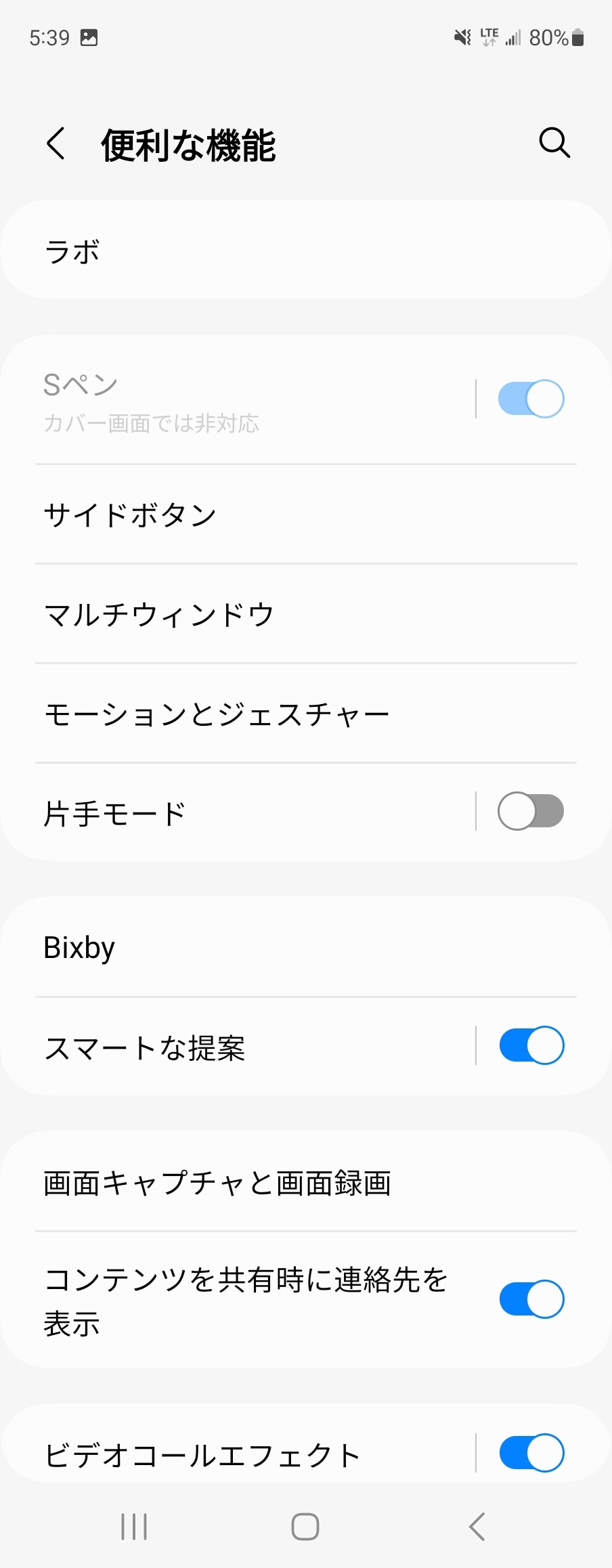Turn off スマートな提案
Image resolution: width=612 pixels, height=1568 pixels.
pos(531,1045)
